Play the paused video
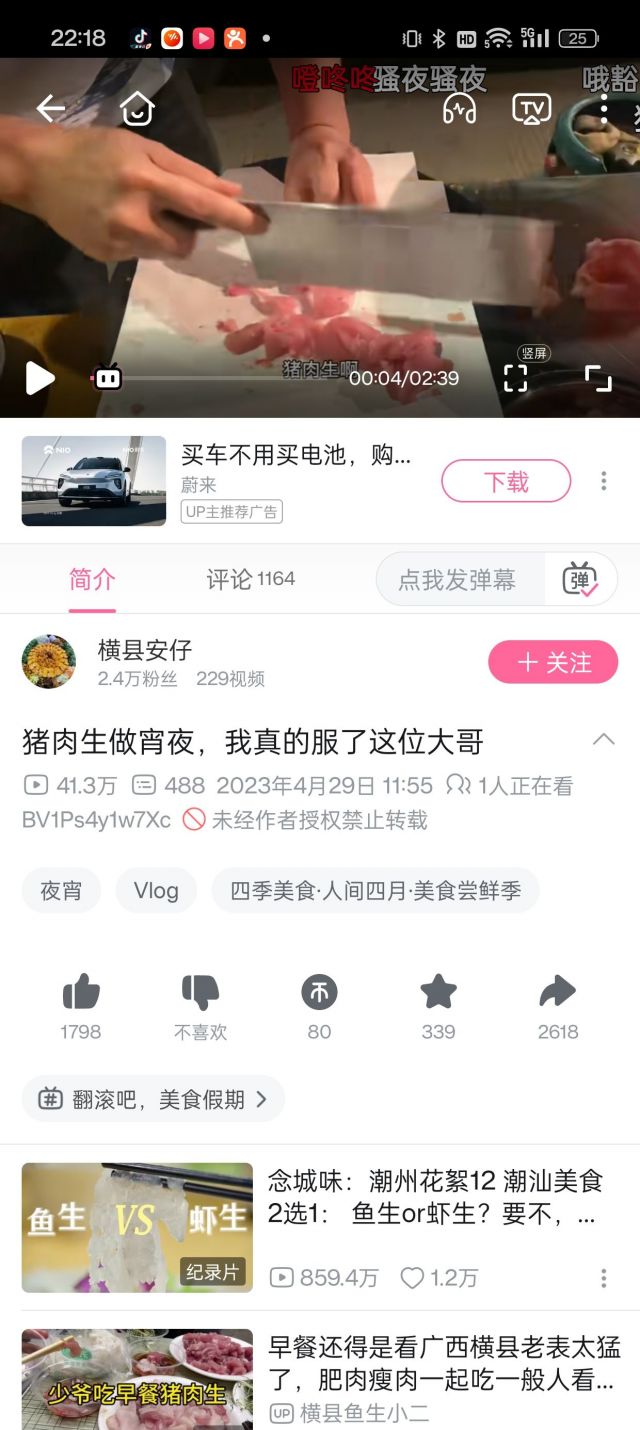640x1430 pixels. click(40, 378)
